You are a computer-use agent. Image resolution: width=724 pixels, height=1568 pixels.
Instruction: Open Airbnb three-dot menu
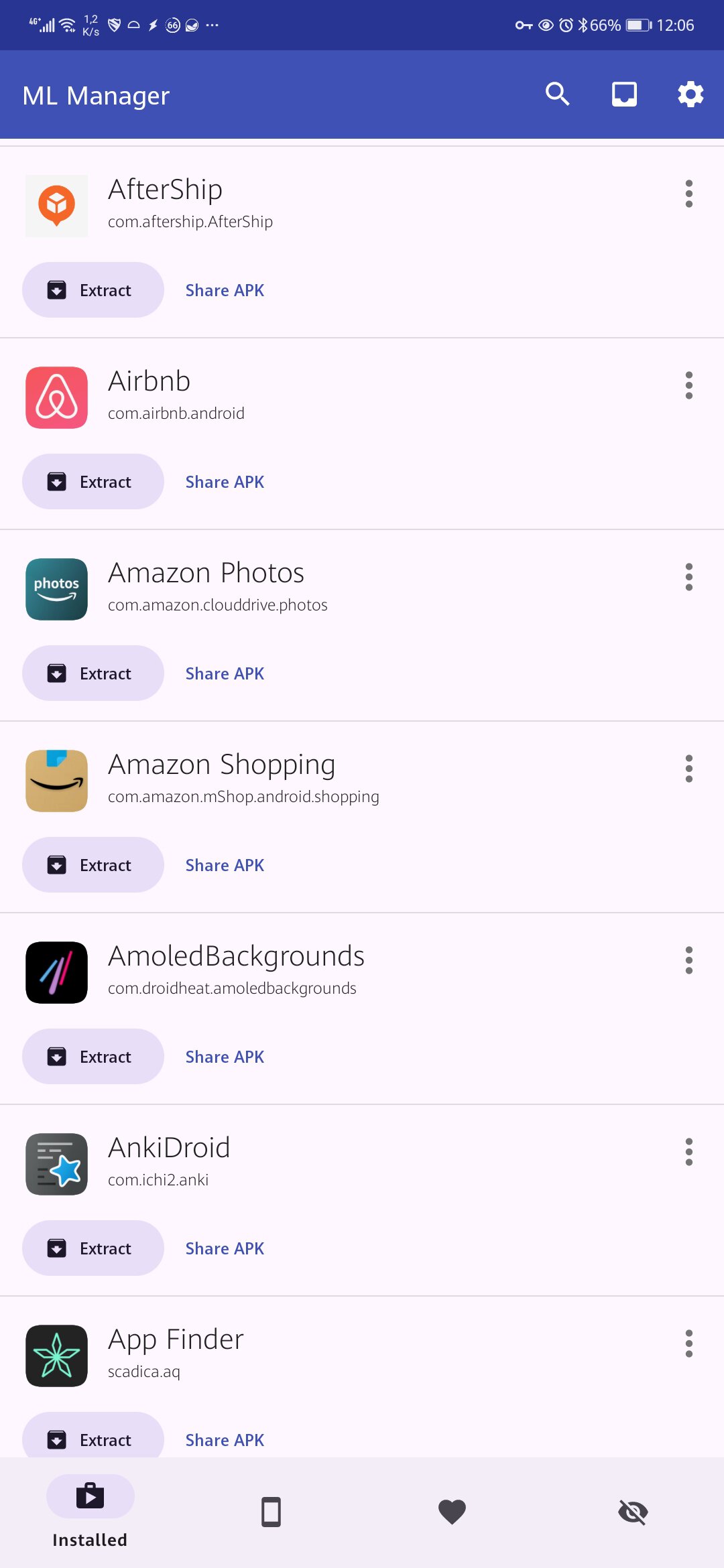click(x=688, y=385)
